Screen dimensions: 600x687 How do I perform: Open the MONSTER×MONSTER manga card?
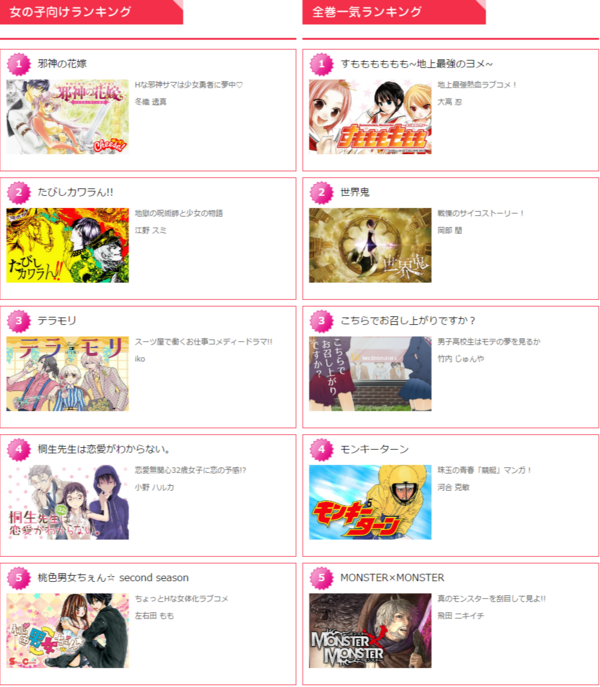coord(370,630)
